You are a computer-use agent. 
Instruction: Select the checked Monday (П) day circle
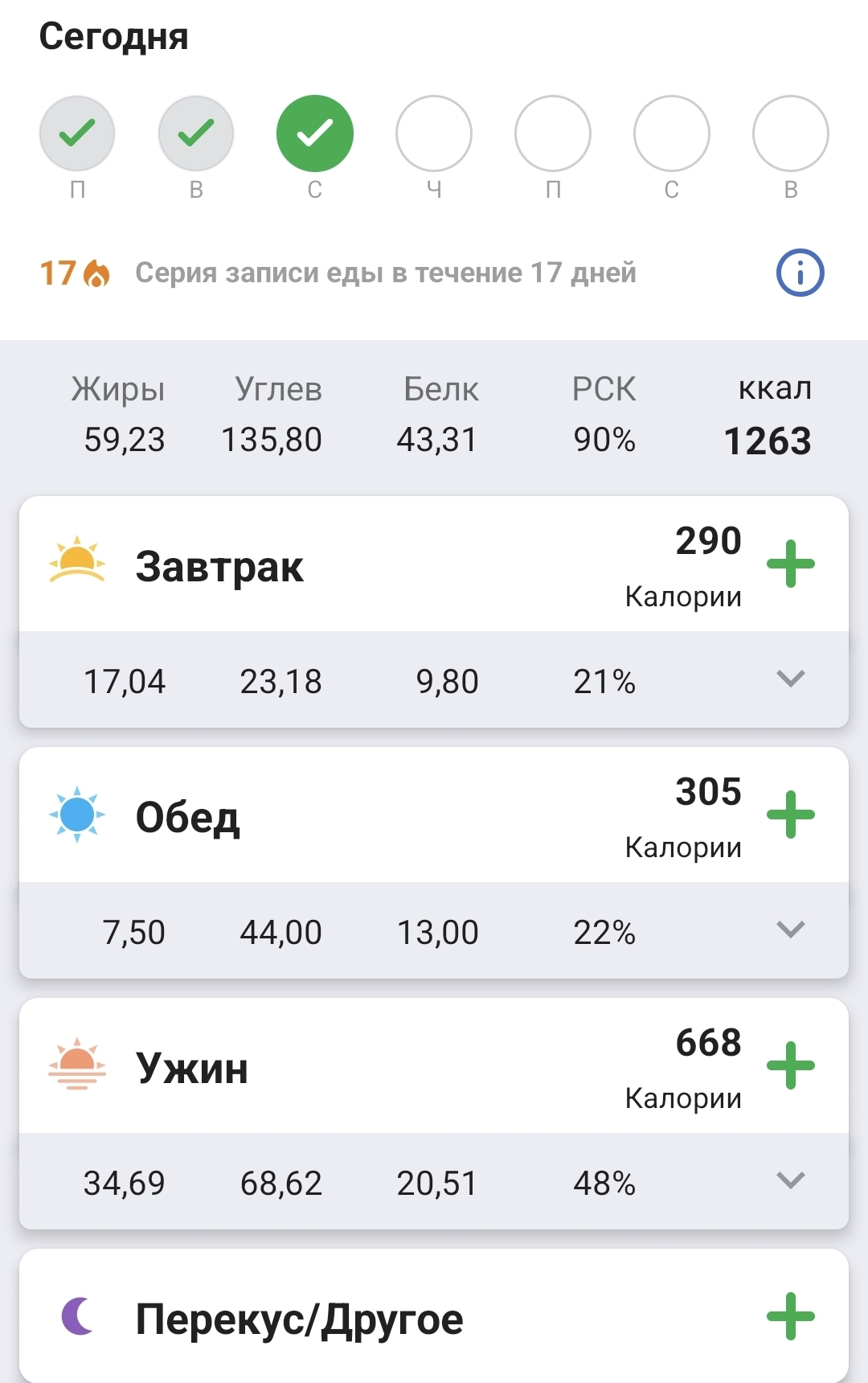coord(77,133)
